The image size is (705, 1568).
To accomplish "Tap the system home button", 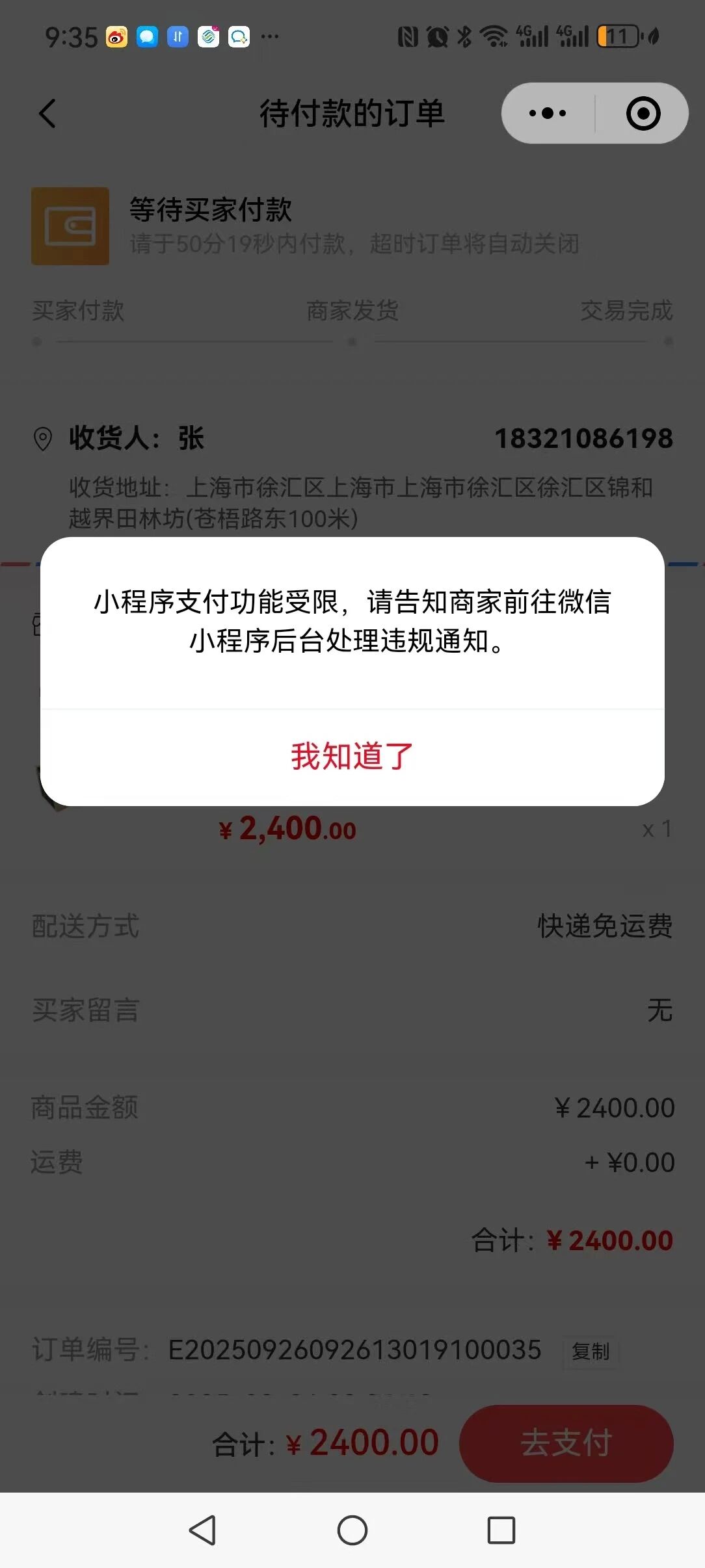I will [352, 1530].
